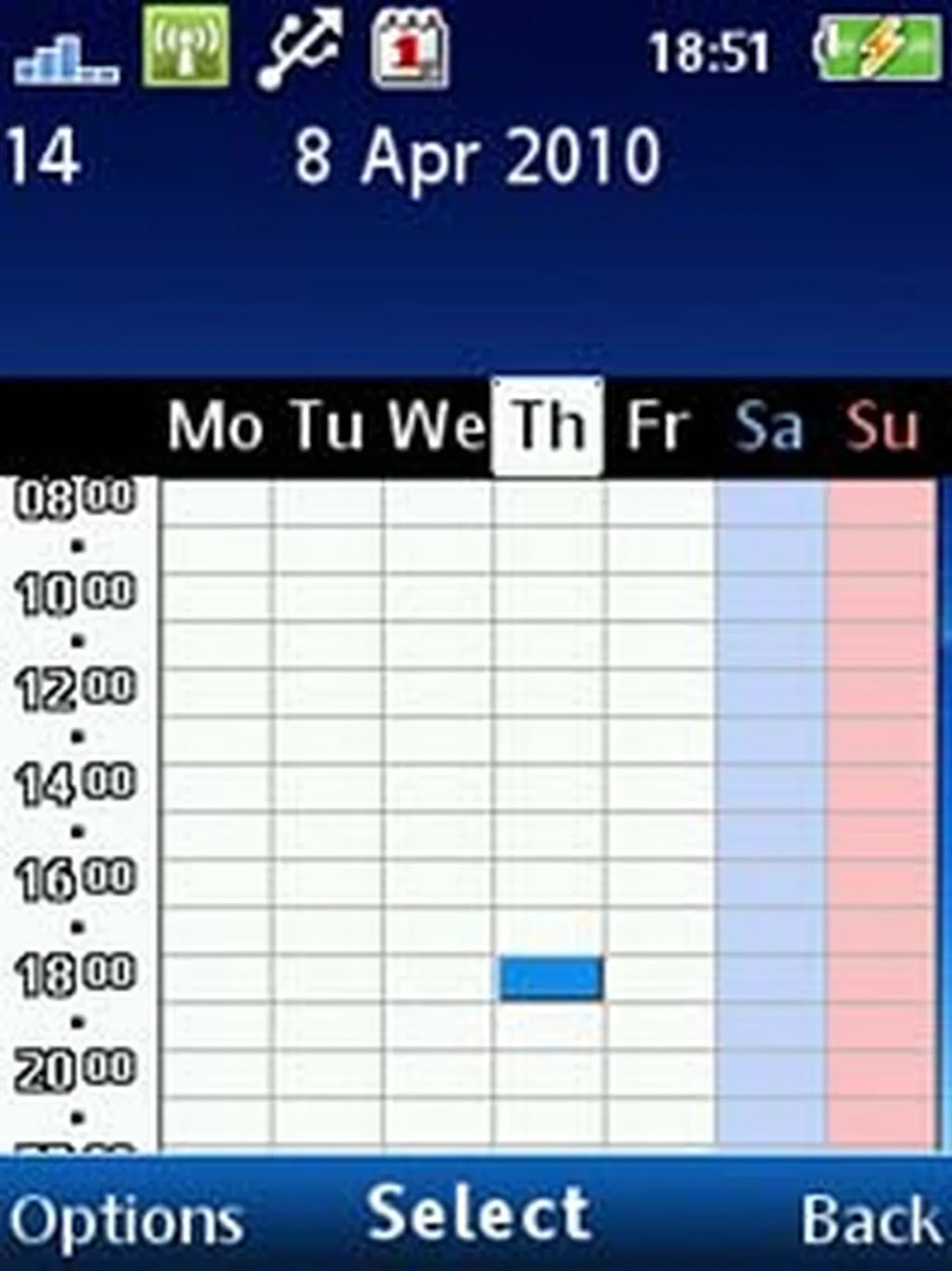Open the Options softkey menu
Viewport: 952px width, 1271px height.
pos(126,1219)
